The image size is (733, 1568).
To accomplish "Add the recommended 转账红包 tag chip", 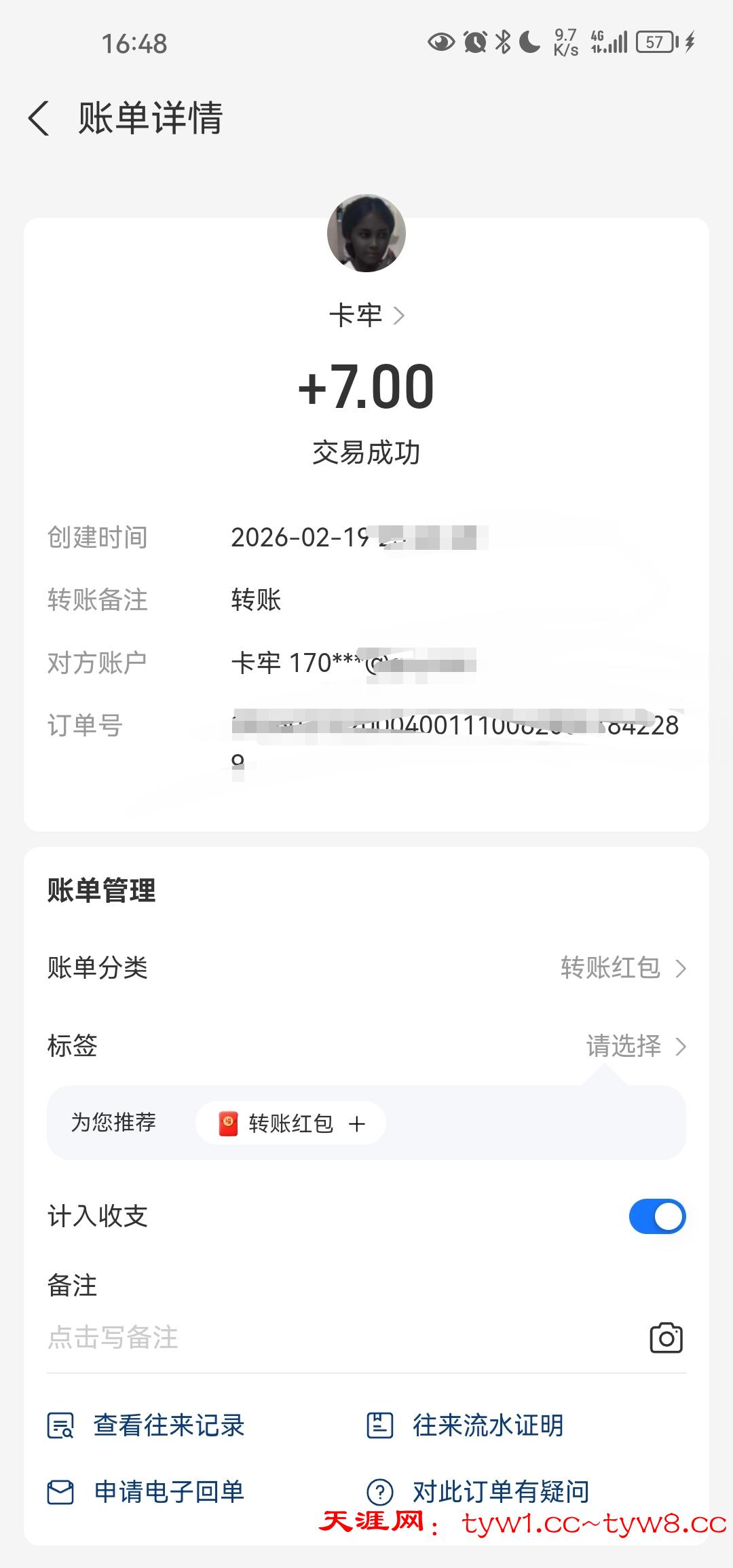I will 291,1123.
